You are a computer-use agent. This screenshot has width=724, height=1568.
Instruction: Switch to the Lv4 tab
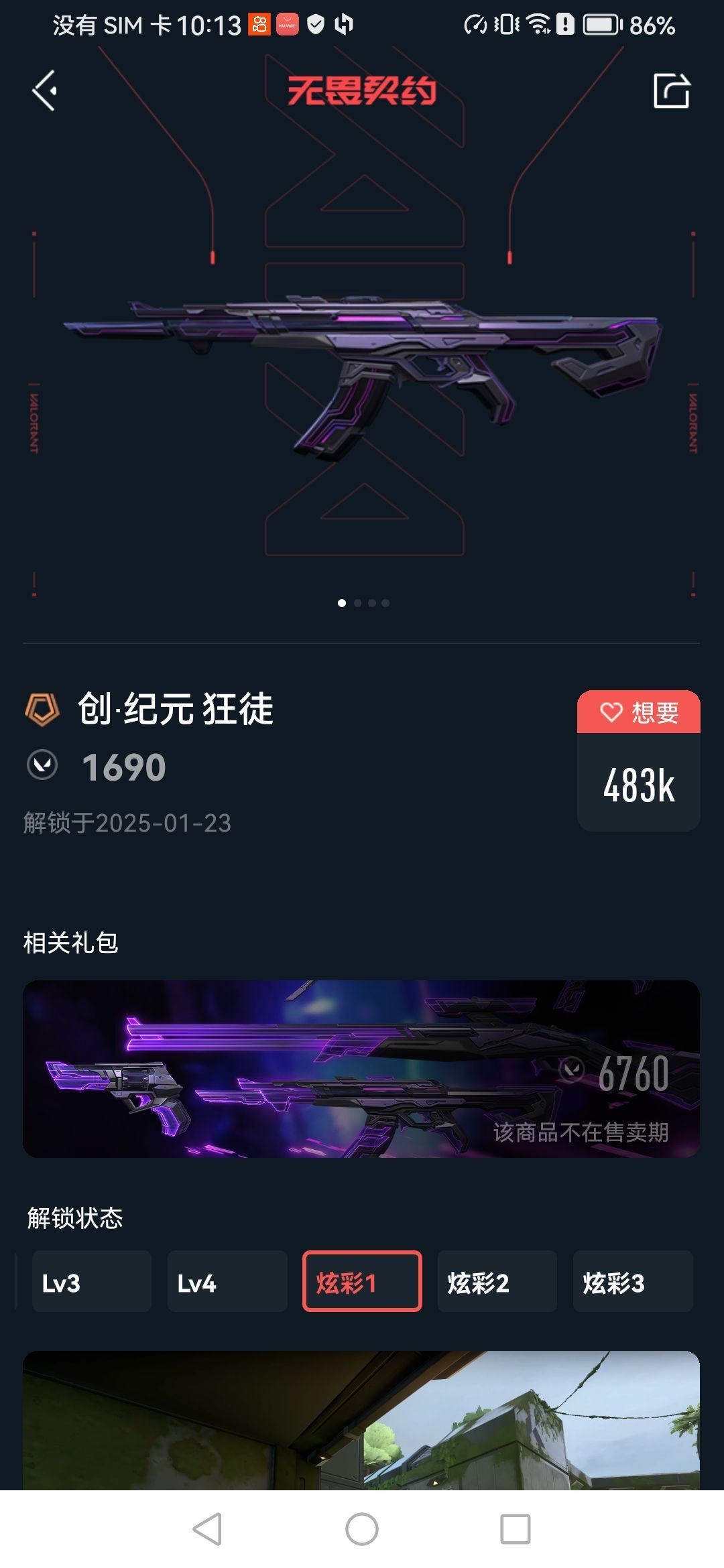click(x=227, y=1282)
